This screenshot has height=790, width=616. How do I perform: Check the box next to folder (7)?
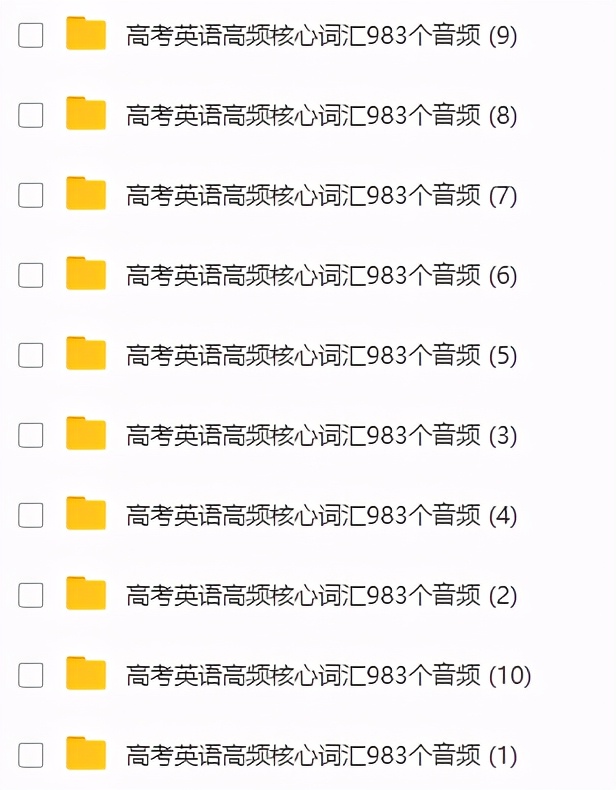pyautogui.click(x=31, y=196)
